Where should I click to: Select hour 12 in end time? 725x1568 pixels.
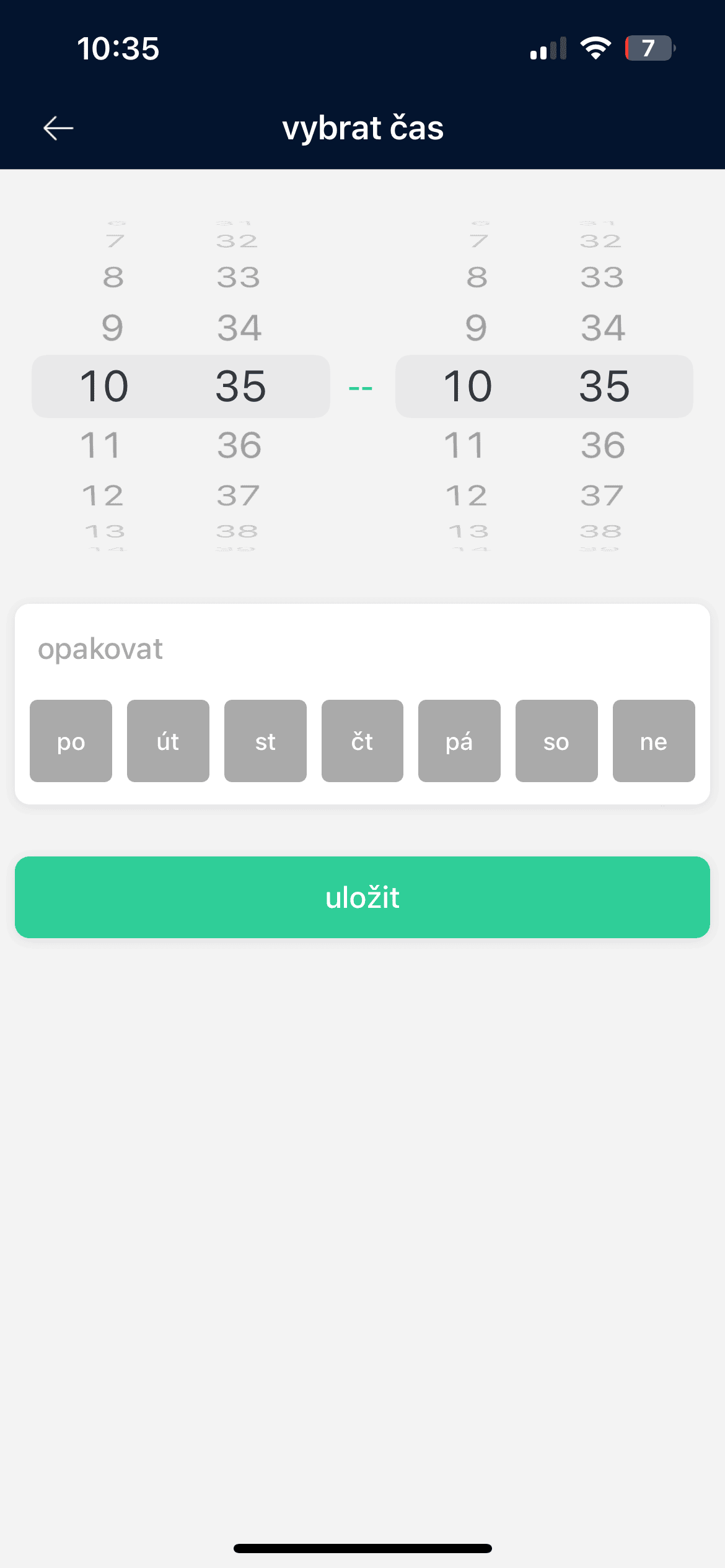tap(467, 495)
